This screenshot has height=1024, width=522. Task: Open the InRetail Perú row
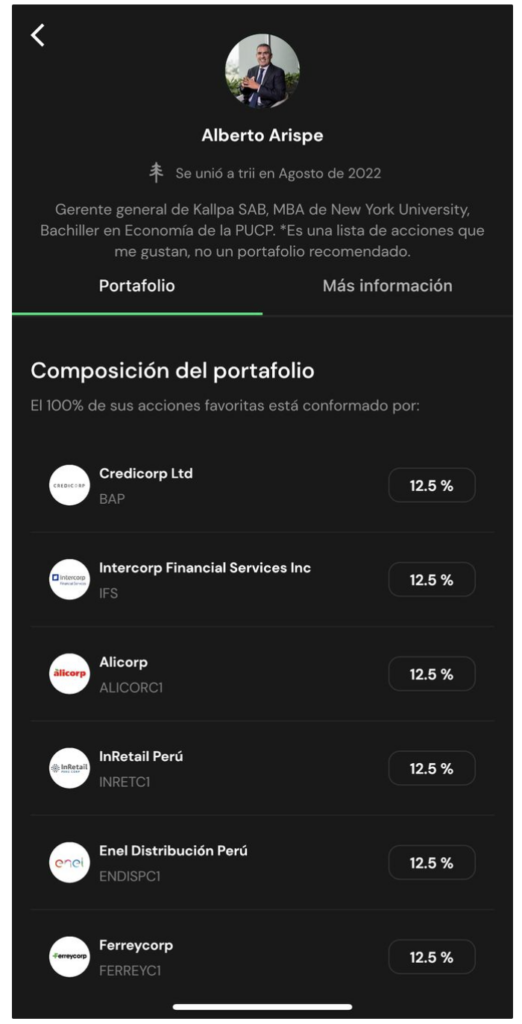pos(262,769)
